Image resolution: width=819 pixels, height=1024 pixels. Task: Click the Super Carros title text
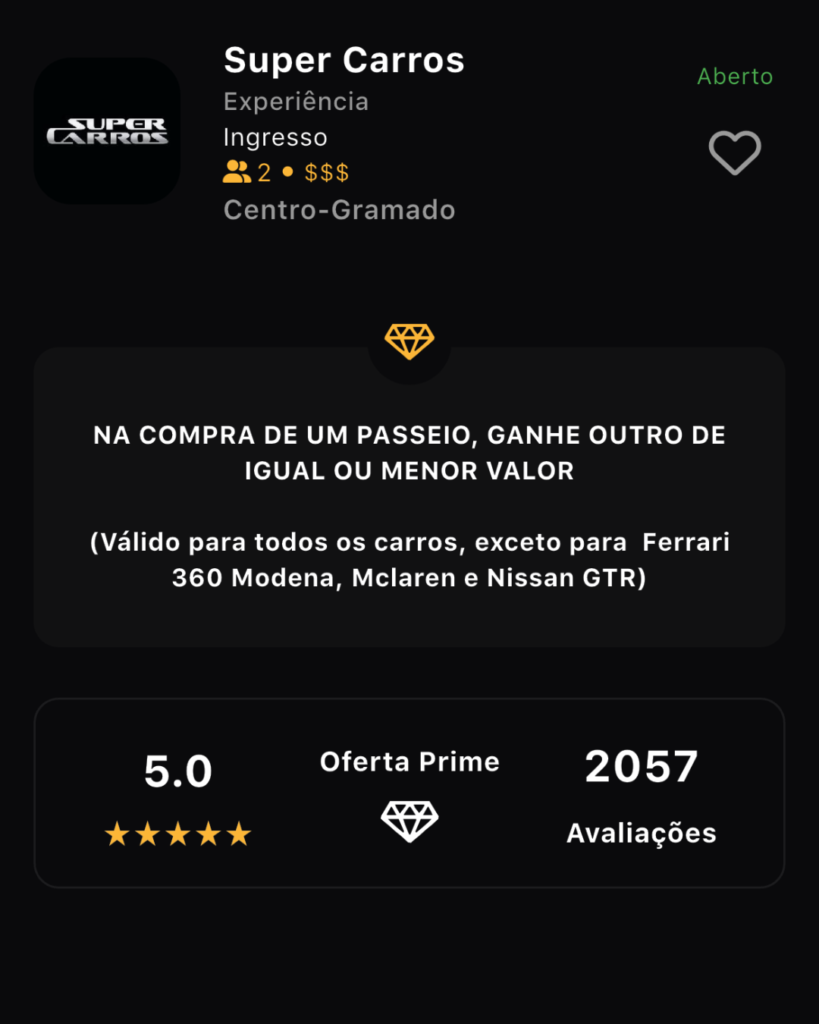coord(344,60)
